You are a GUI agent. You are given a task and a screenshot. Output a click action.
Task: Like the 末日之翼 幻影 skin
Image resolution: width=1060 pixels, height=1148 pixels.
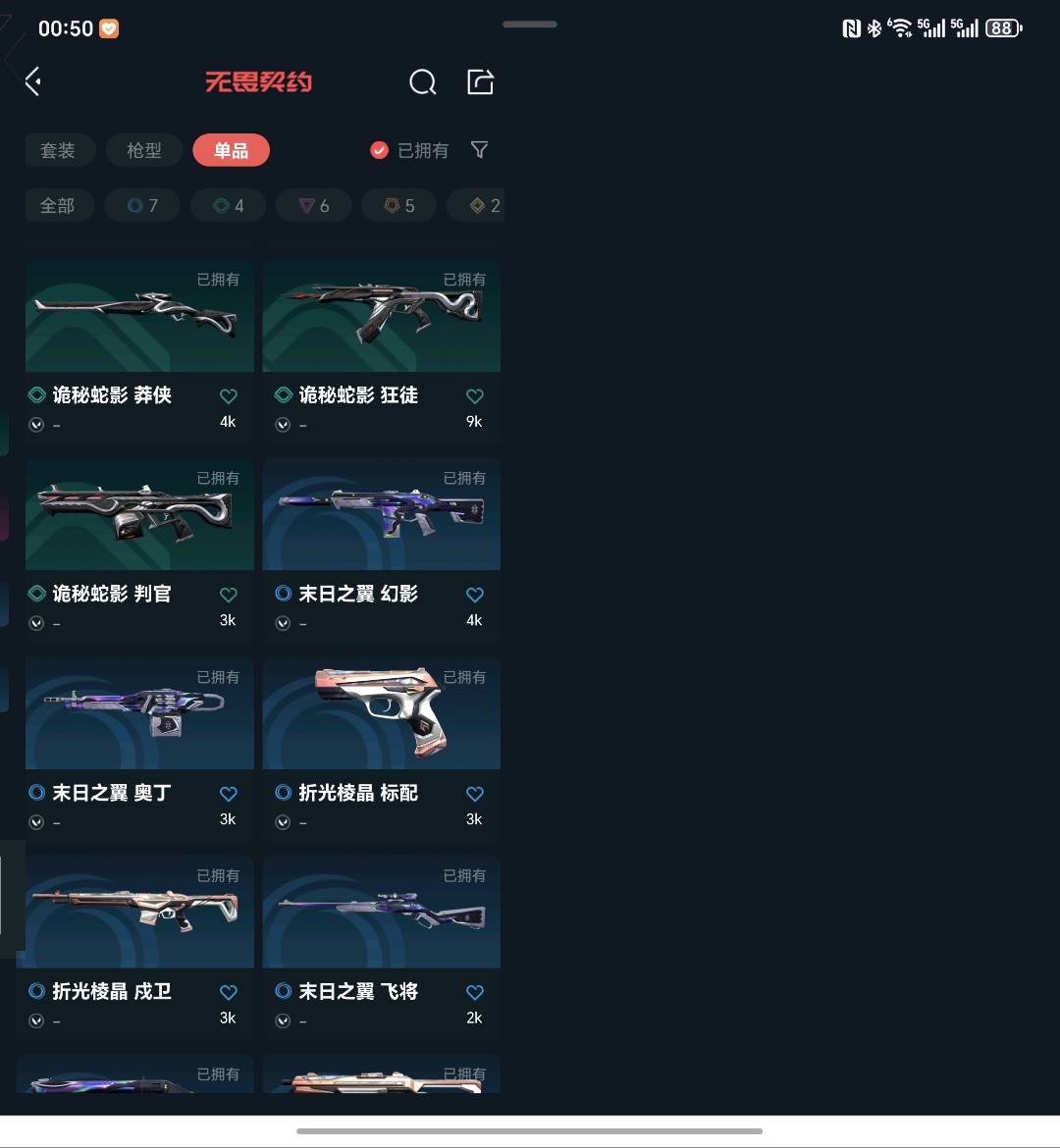(475, 595)
